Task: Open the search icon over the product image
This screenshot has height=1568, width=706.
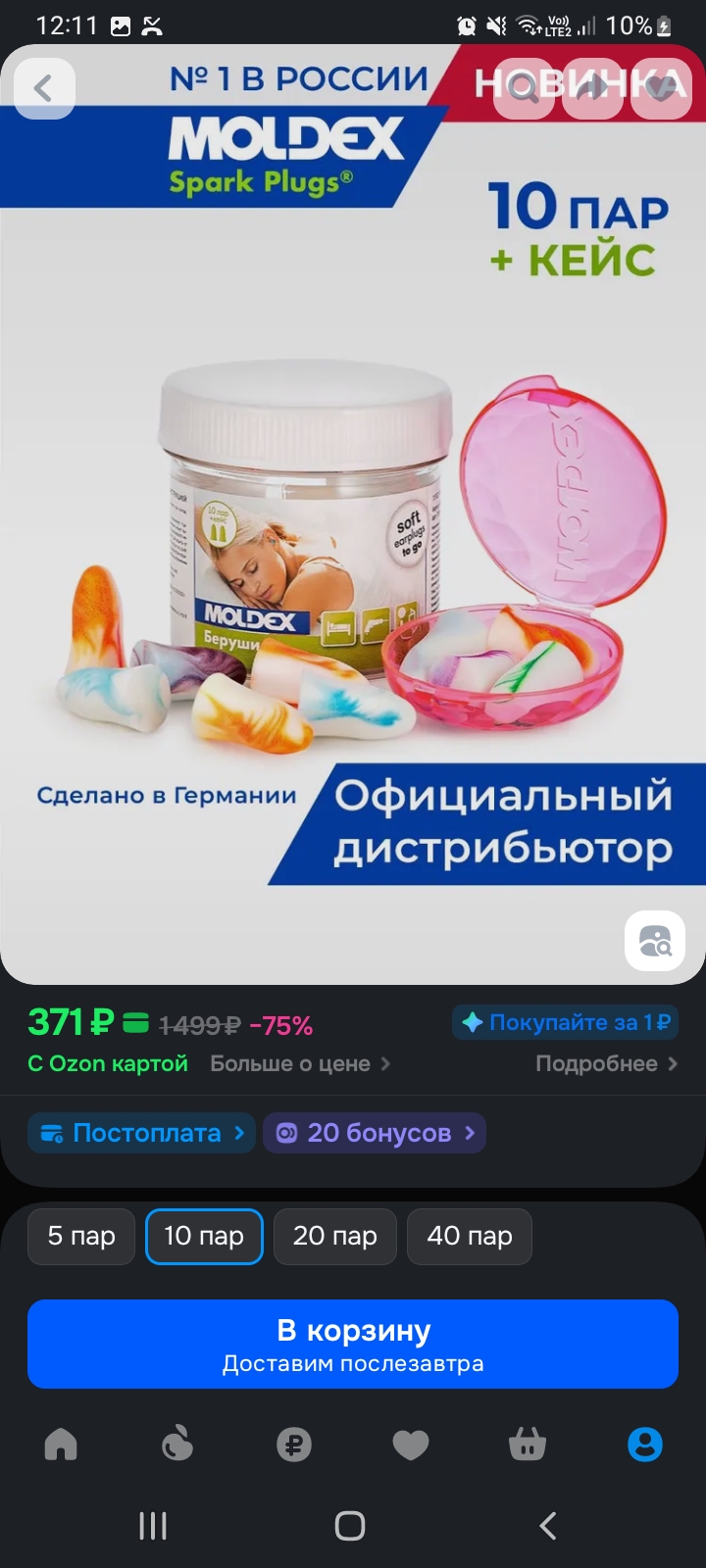Action: [x=523, y=88]
